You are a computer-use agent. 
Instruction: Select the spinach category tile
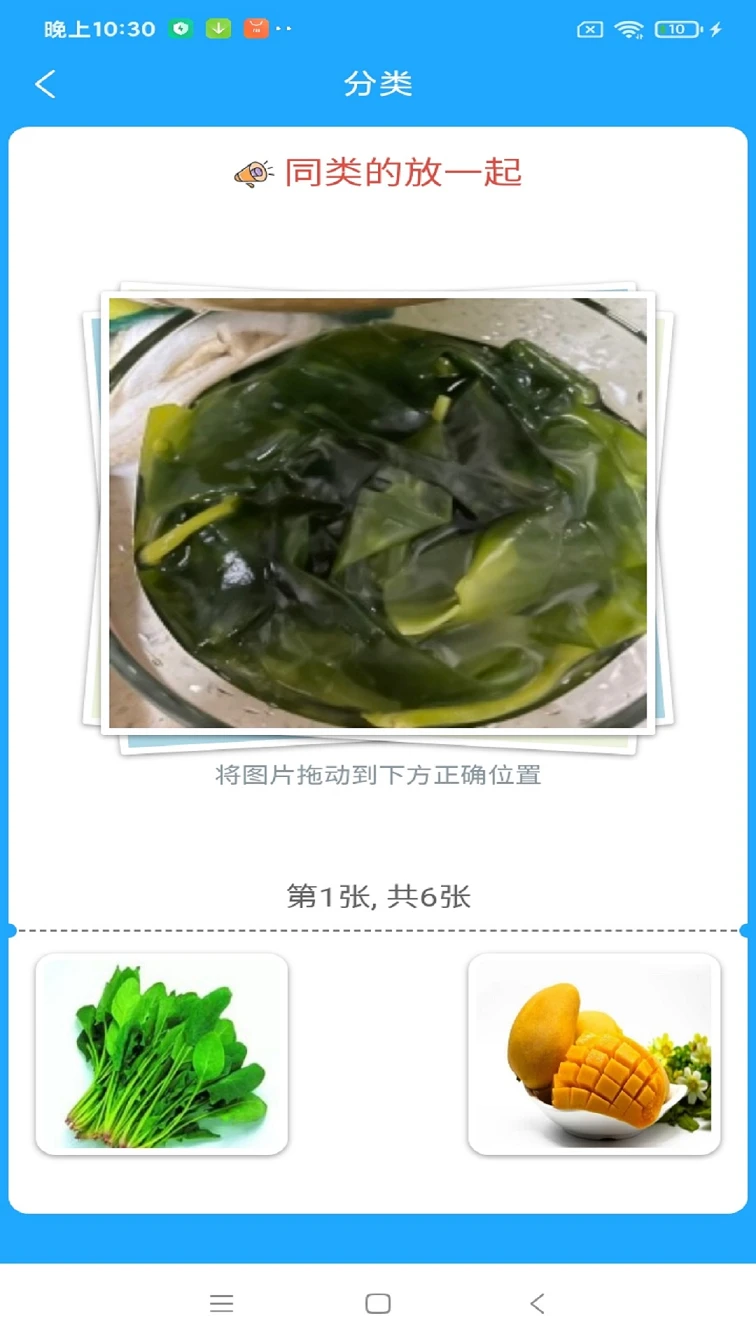162,1054
